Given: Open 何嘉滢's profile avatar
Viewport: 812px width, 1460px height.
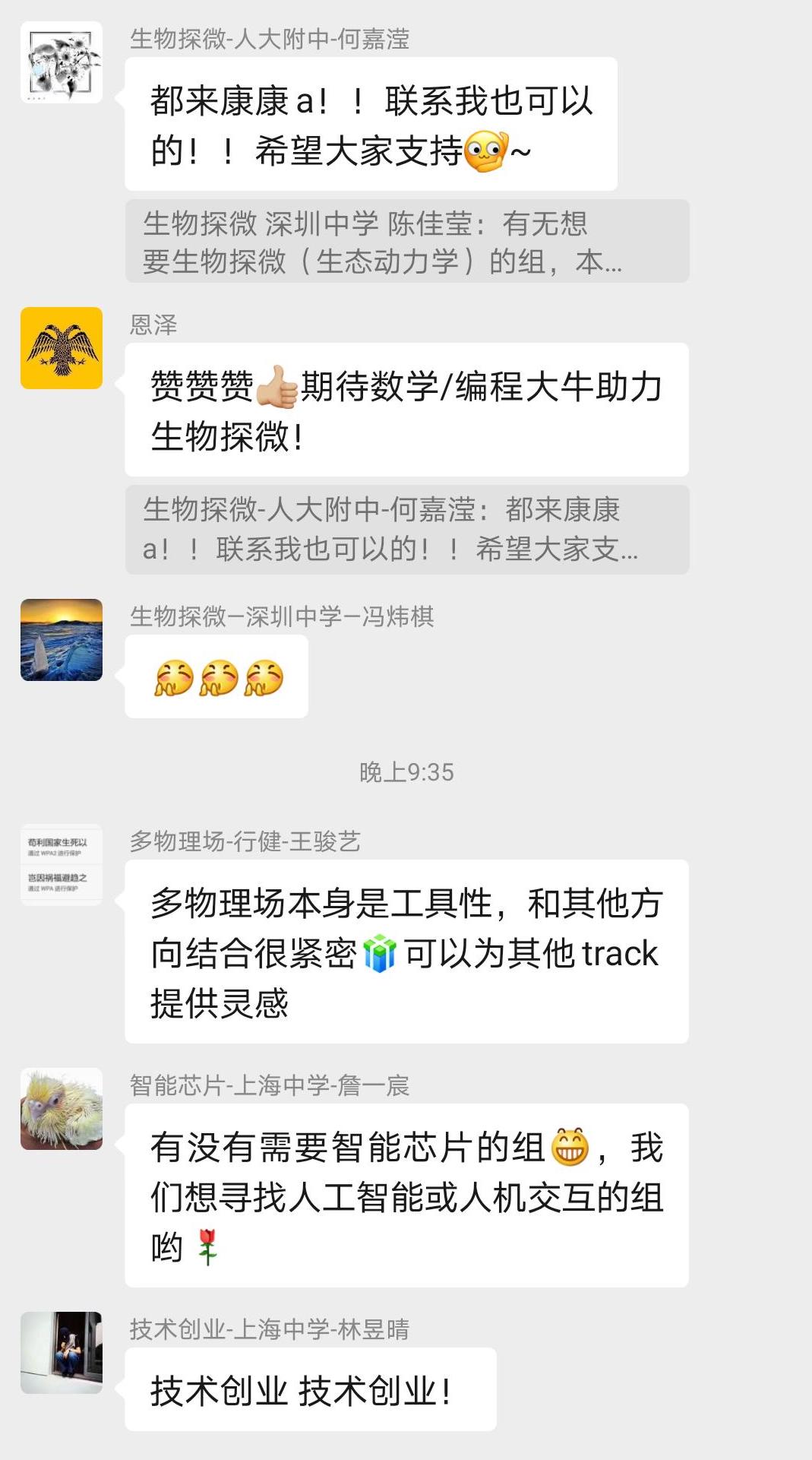Looking at the screenshot, I should click(62, 63).
